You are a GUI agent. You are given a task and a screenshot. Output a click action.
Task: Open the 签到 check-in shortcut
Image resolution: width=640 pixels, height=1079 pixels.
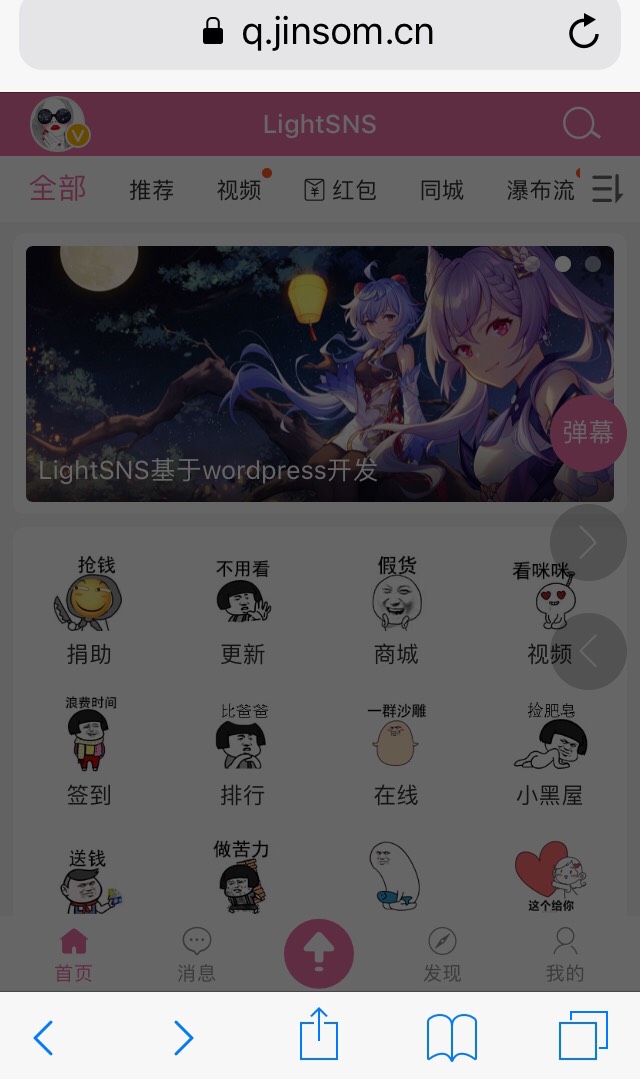pos(89,751)
